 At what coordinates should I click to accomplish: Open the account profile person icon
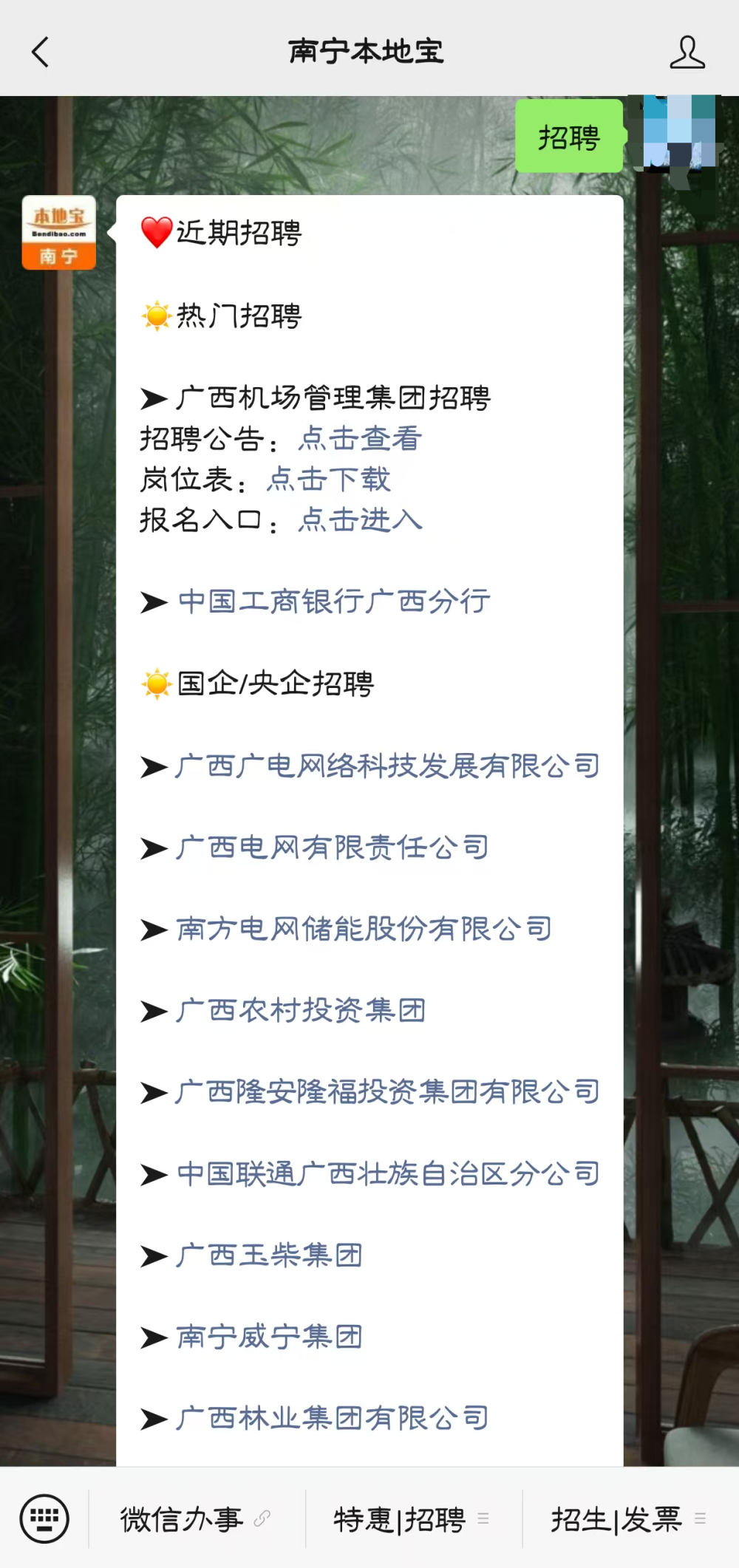(x=687, y=52)
